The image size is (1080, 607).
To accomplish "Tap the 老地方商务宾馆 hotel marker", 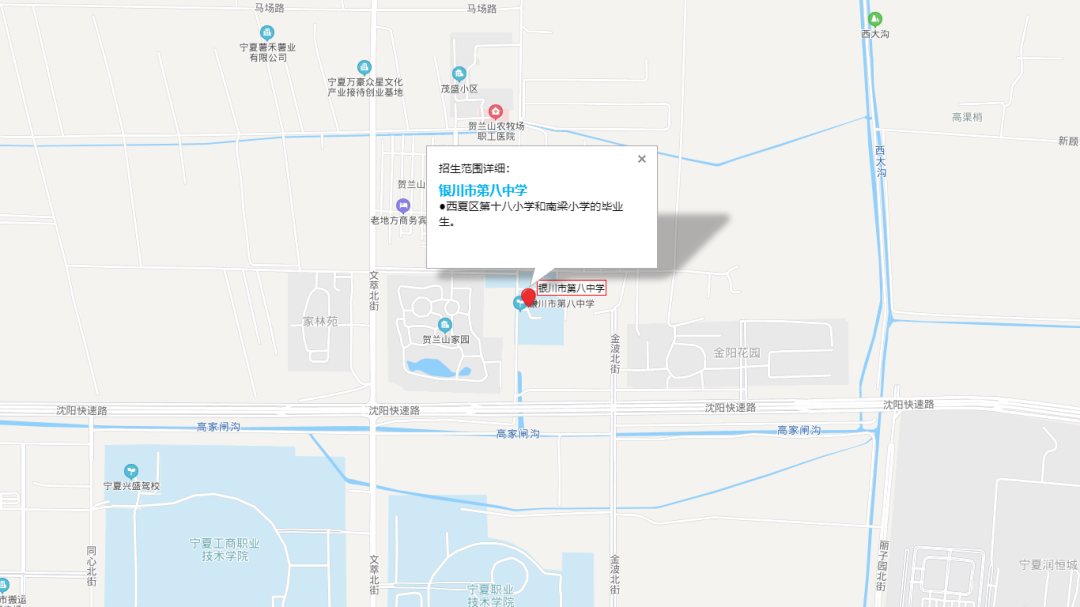I will [x=403, y=205].
